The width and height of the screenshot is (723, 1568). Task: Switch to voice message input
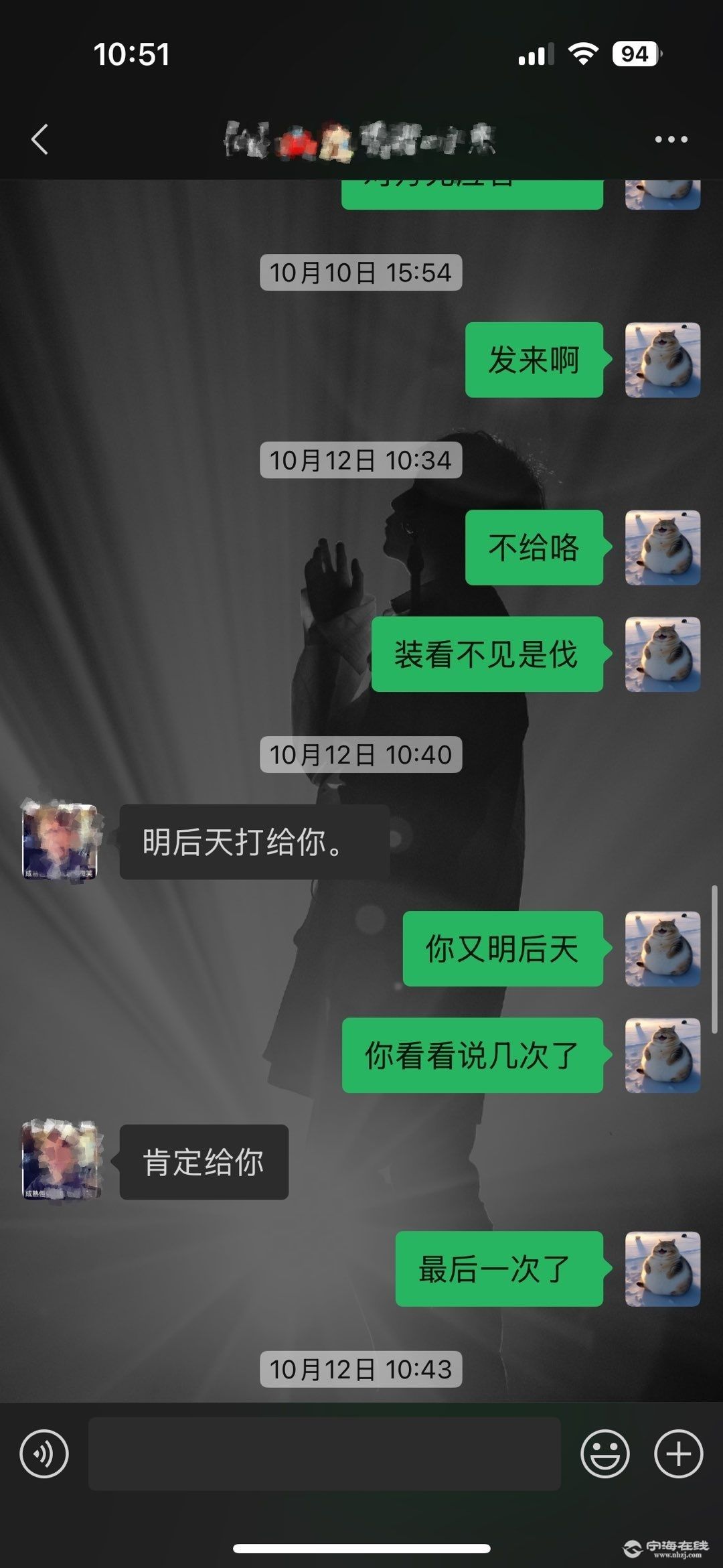click(x=44, y=1453)
